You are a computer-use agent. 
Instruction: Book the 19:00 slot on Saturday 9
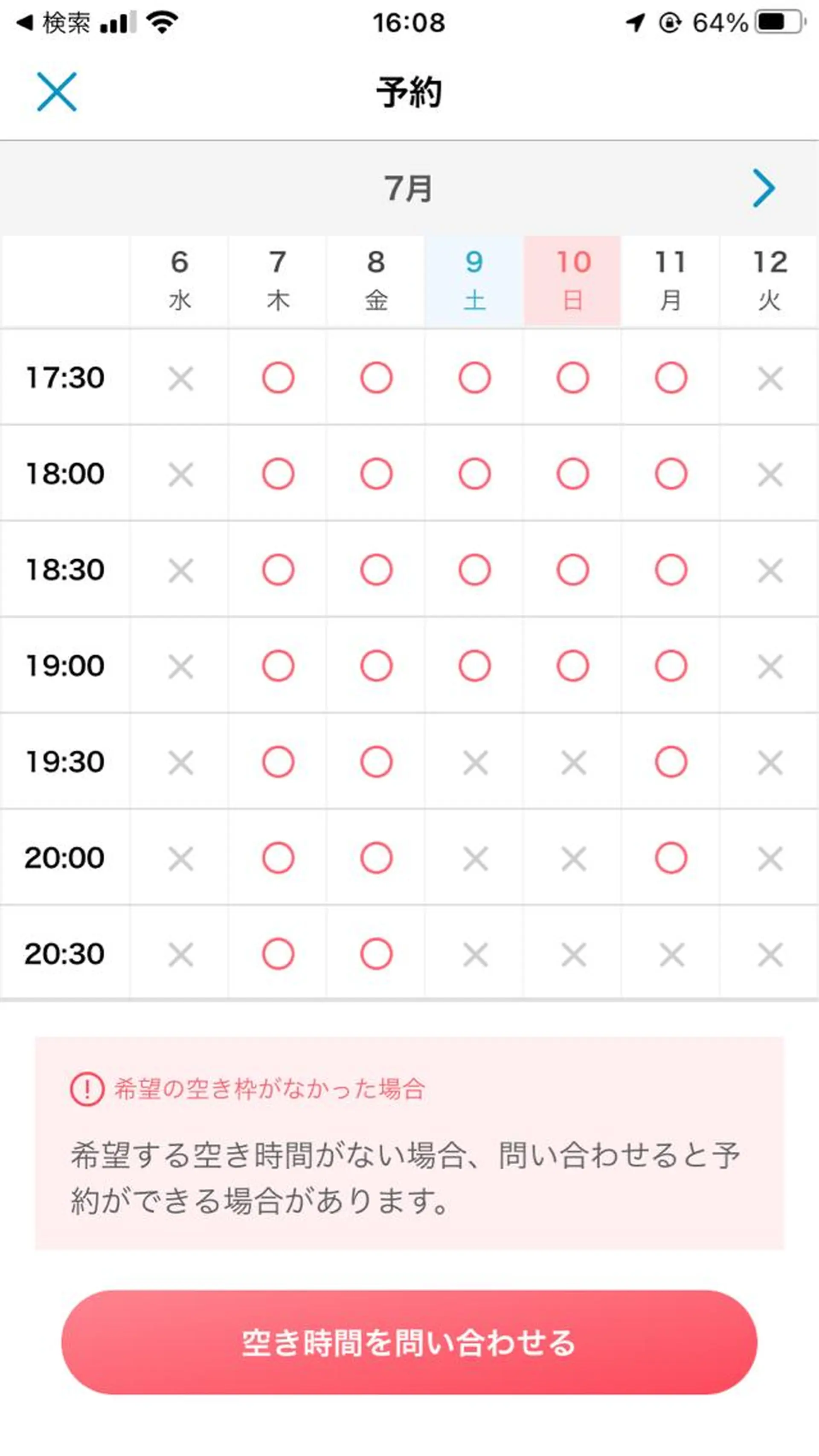click(x=475, y=665)
